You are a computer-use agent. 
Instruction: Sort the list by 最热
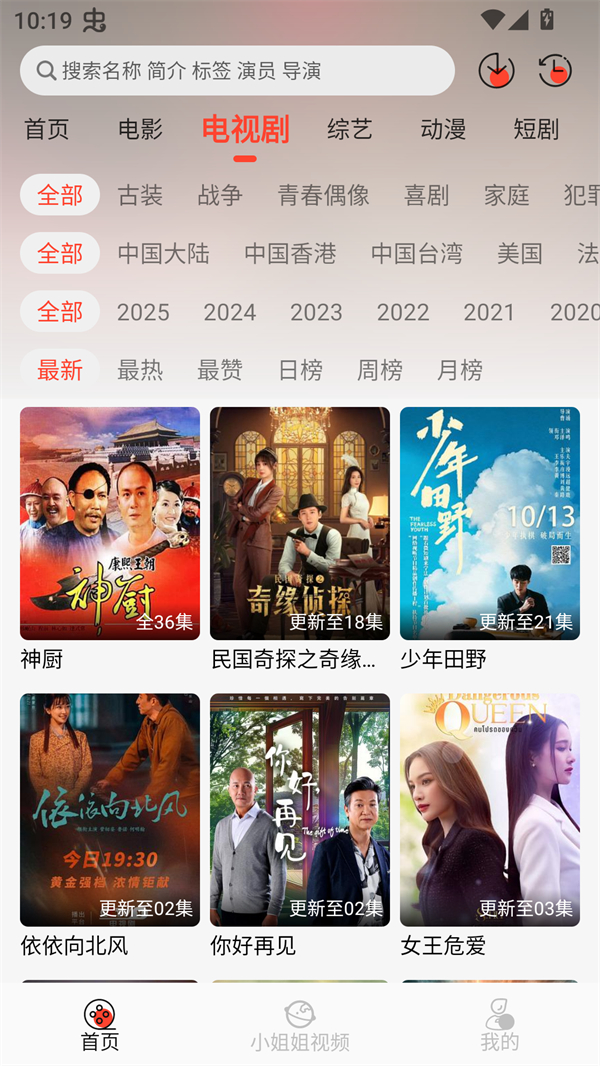pos(140,370)
